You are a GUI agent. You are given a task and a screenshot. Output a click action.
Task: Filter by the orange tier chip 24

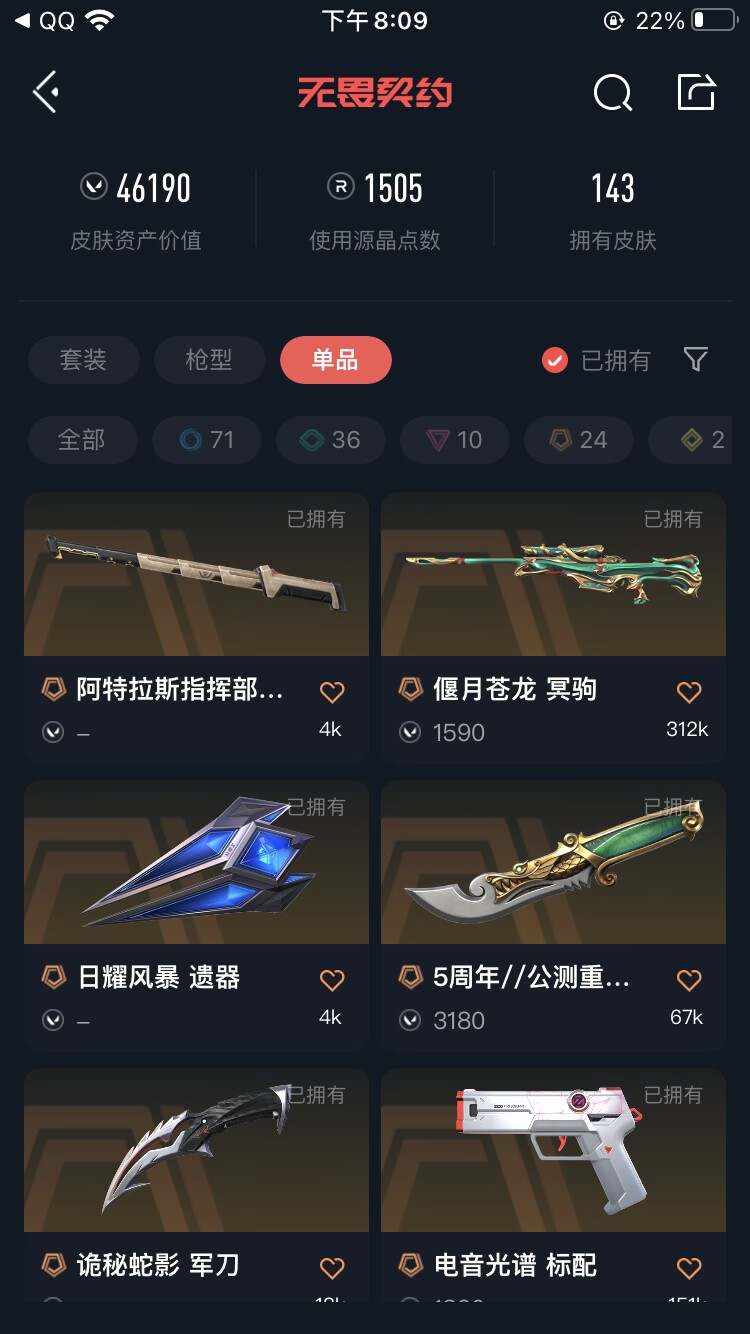click(579, 440)
